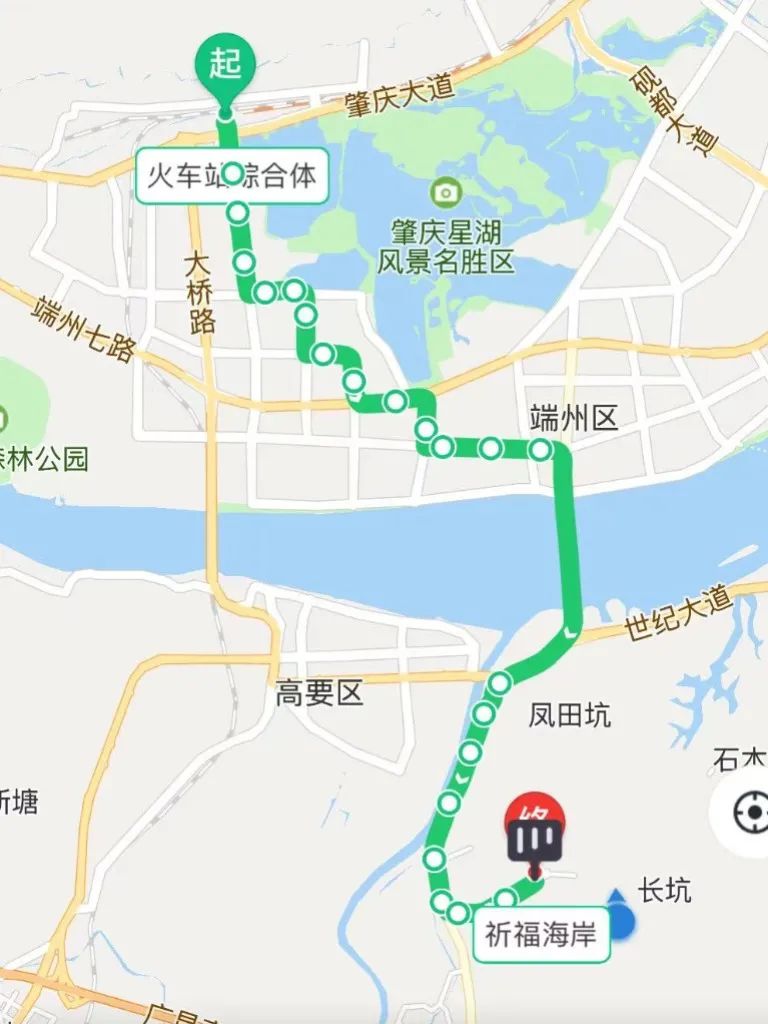Click the route stop dot beside 端州区

point(540,450)
